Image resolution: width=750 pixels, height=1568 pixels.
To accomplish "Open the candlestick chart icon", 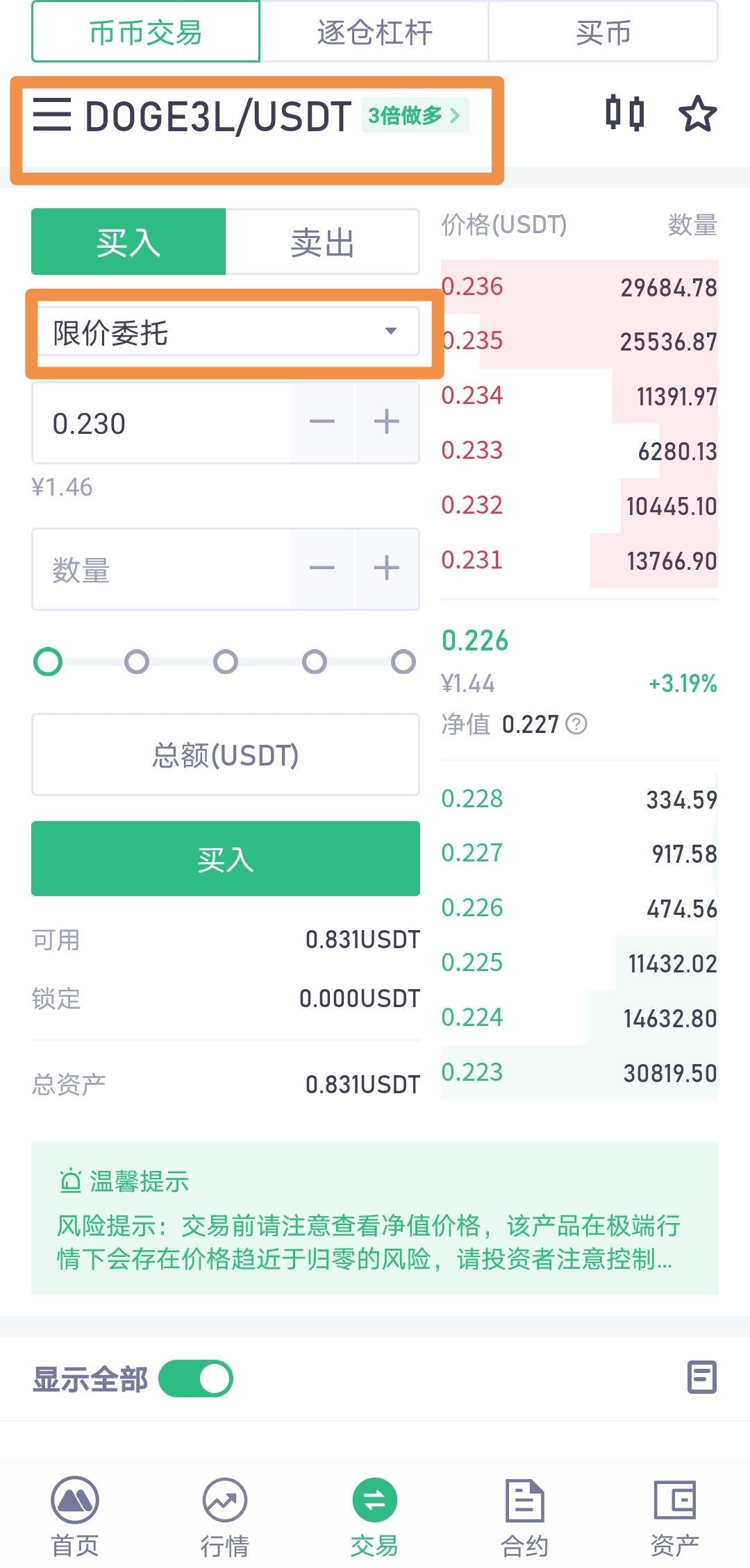I will pos(624,113).
